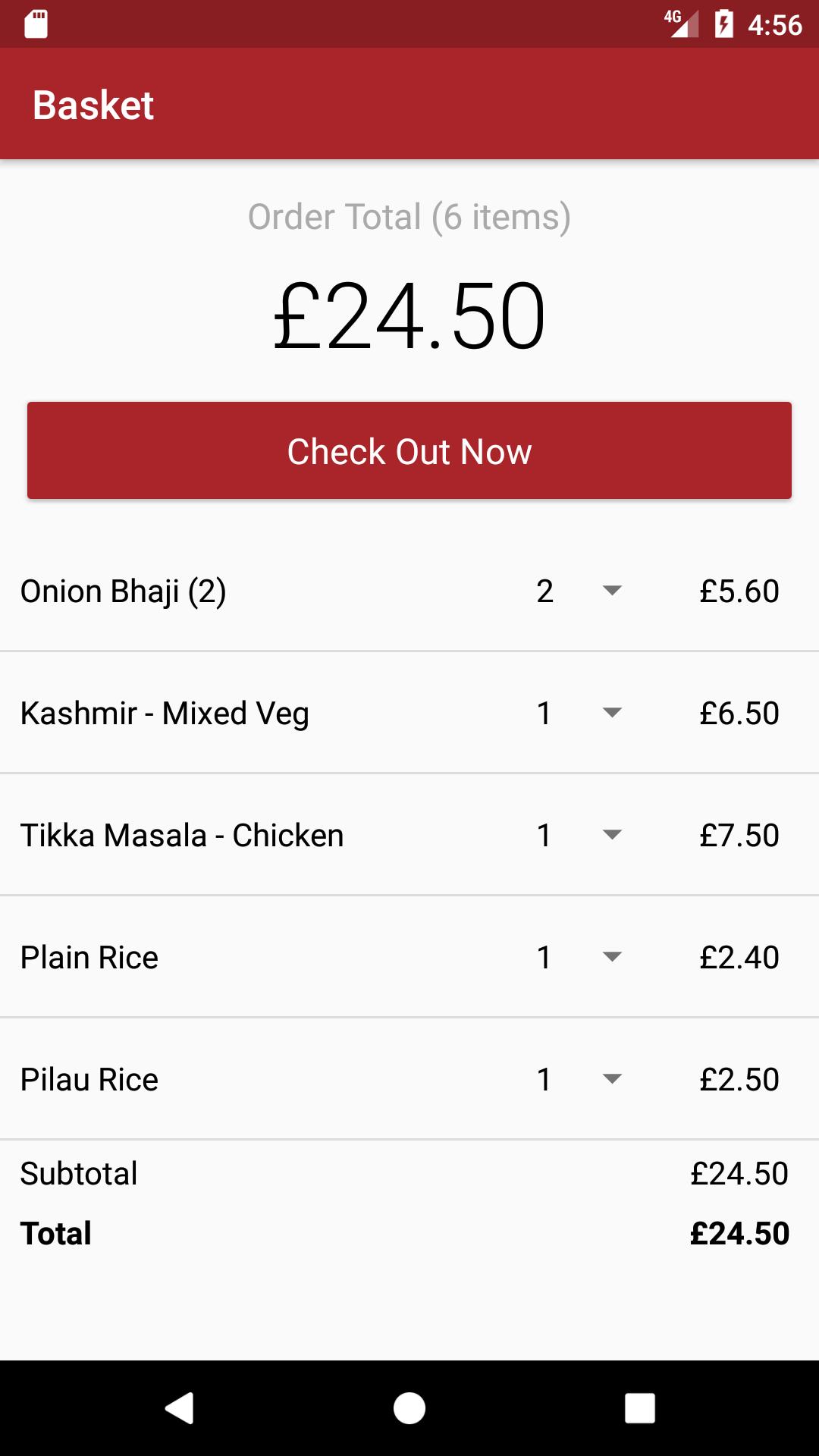Go back using system back button
The height and width of the screenshot is (1456, 819).
(180, 1408)
